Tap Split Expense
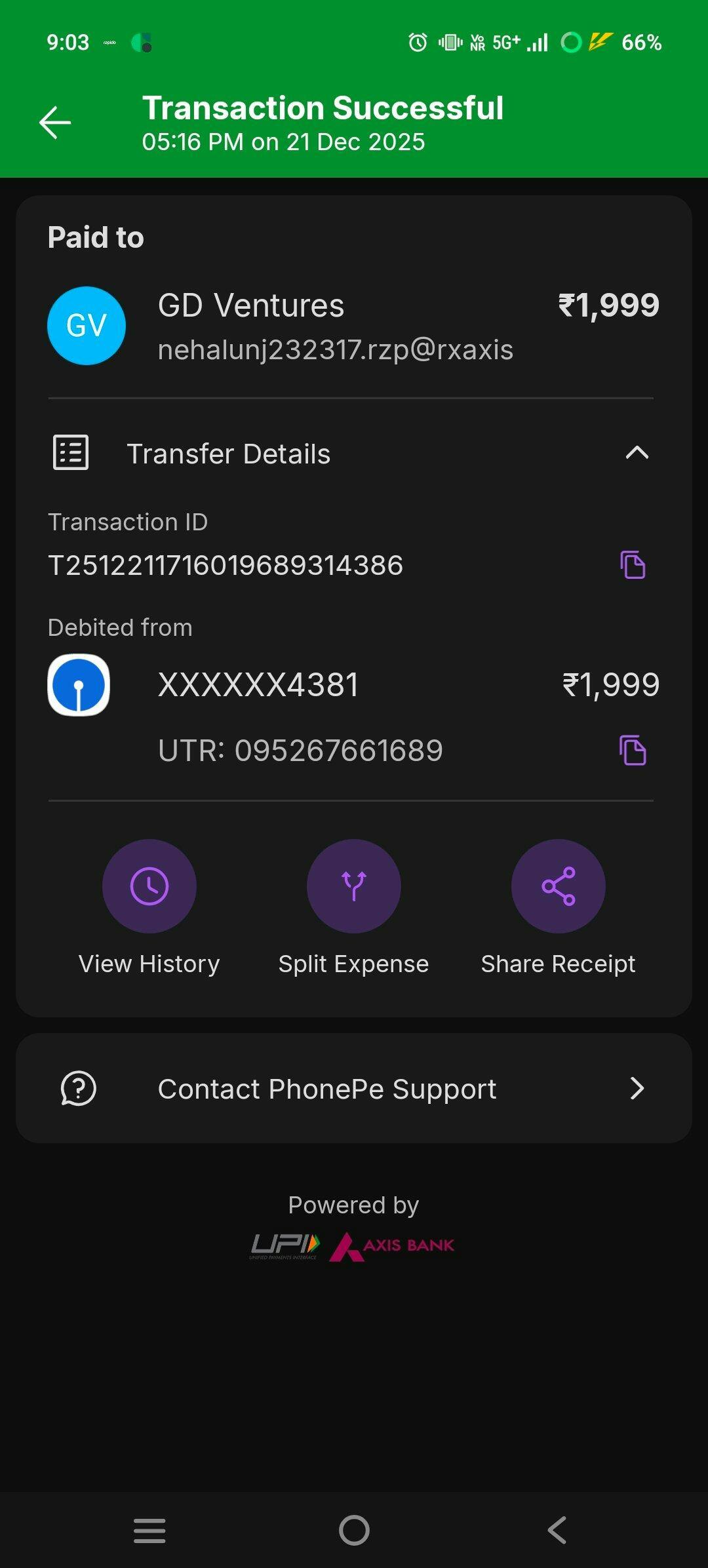Screen dimensions: 708x1568 (x=354, y=886)
